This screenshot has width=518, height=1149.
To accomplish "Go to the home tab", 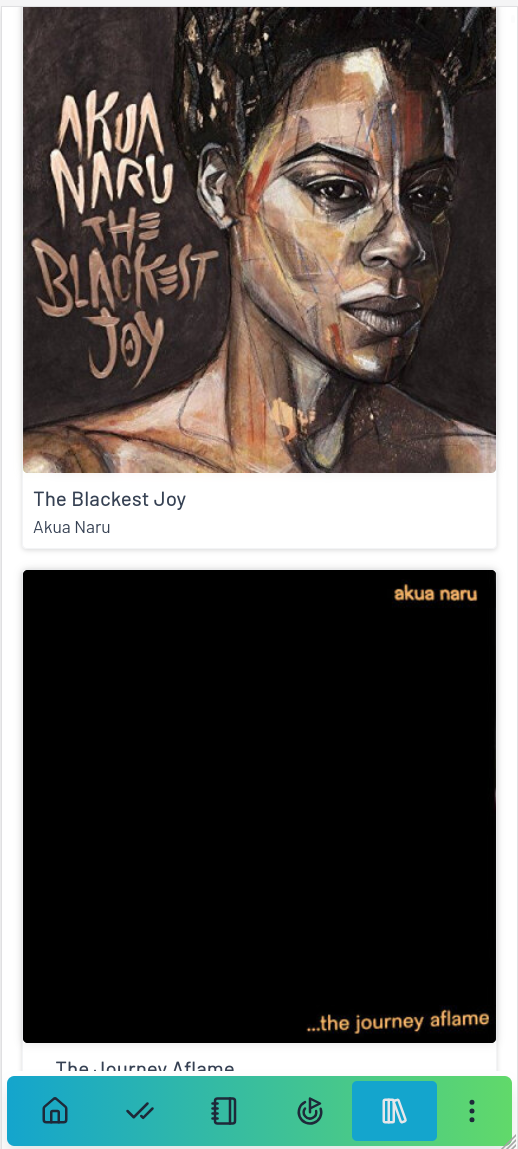I will click(55, 1111).
